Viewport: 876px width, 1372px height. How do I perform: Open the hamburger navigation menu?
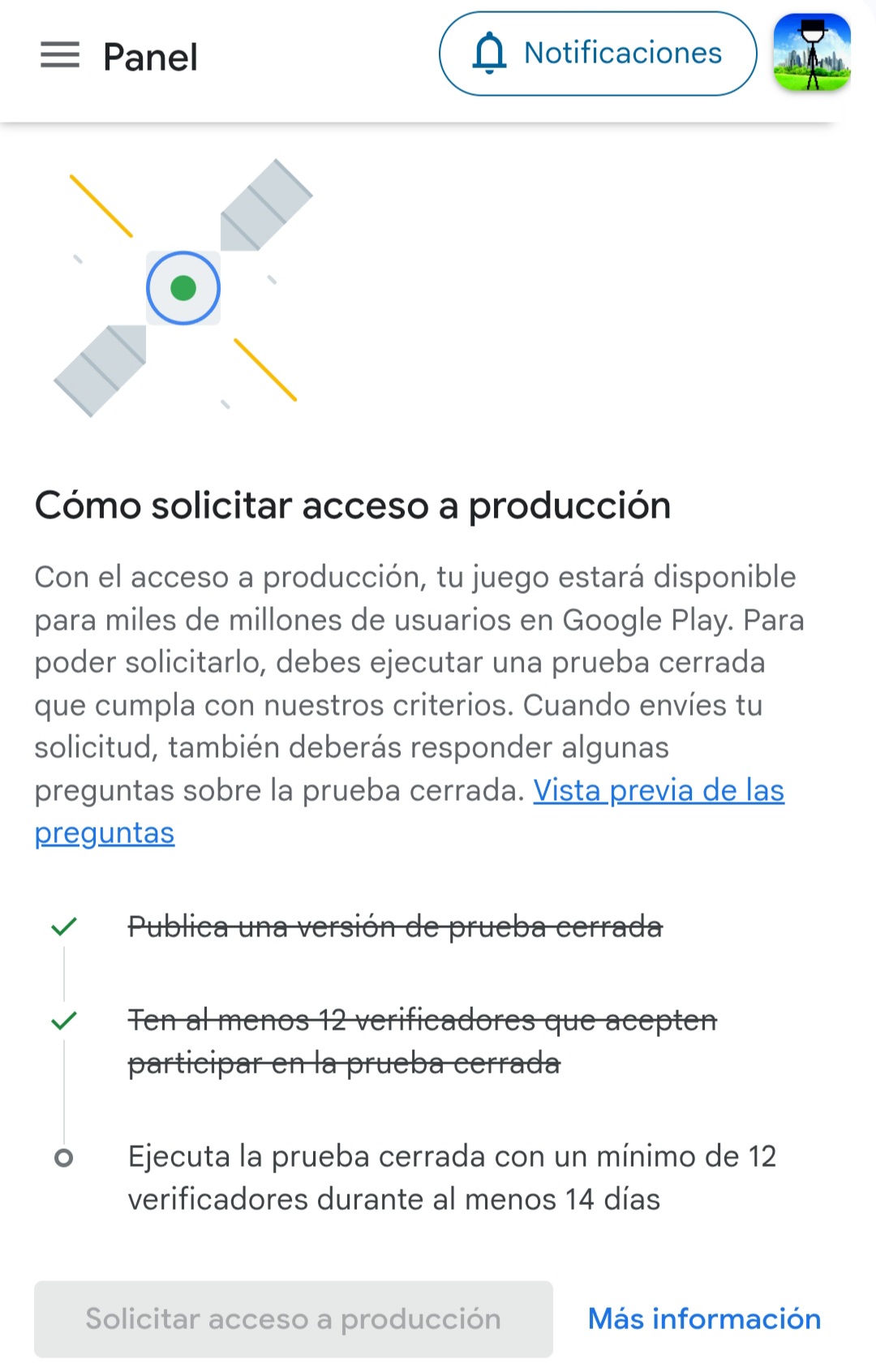click(60, 55)
